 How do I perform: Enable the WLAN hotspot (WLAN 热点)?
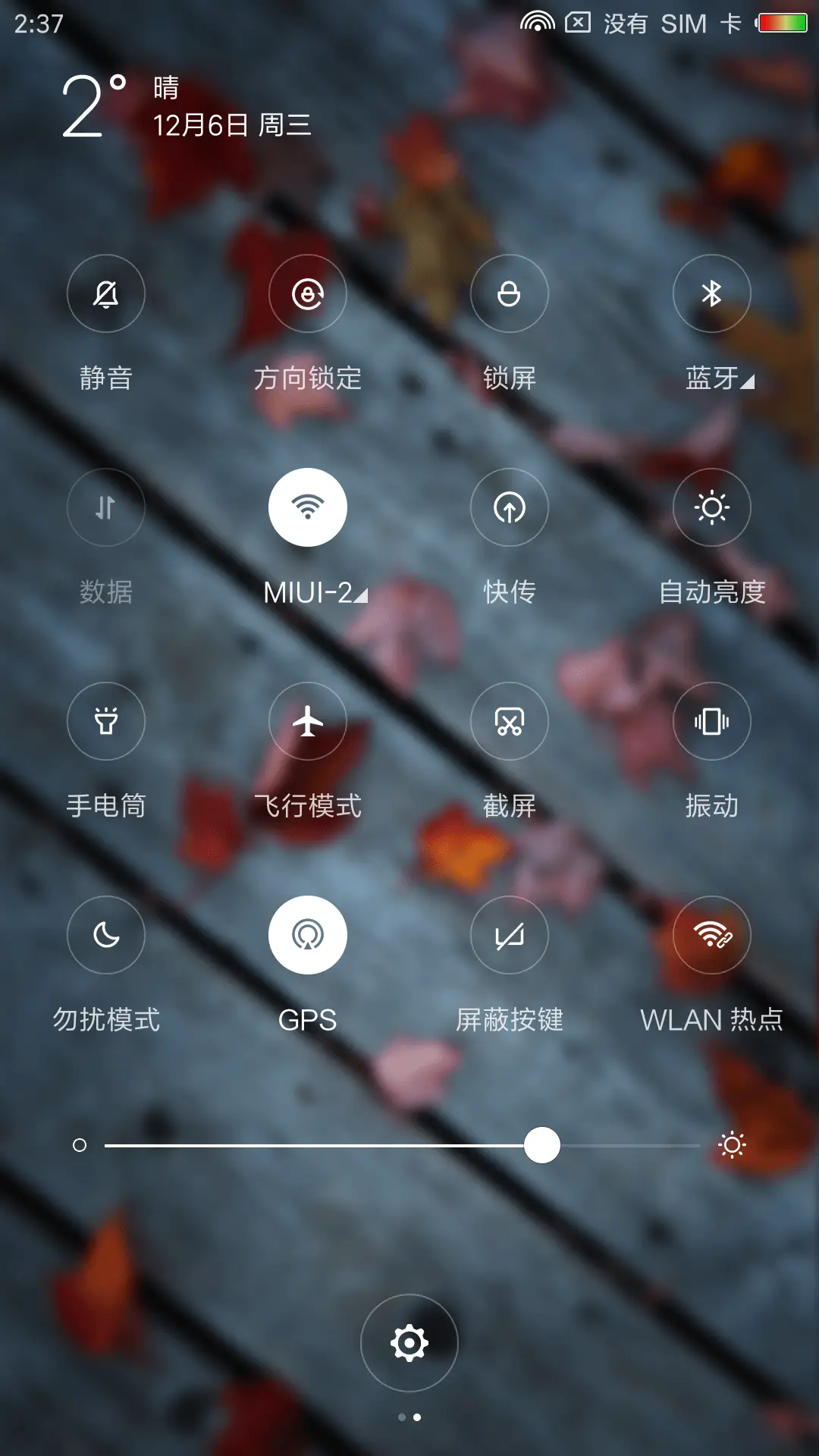711,935
